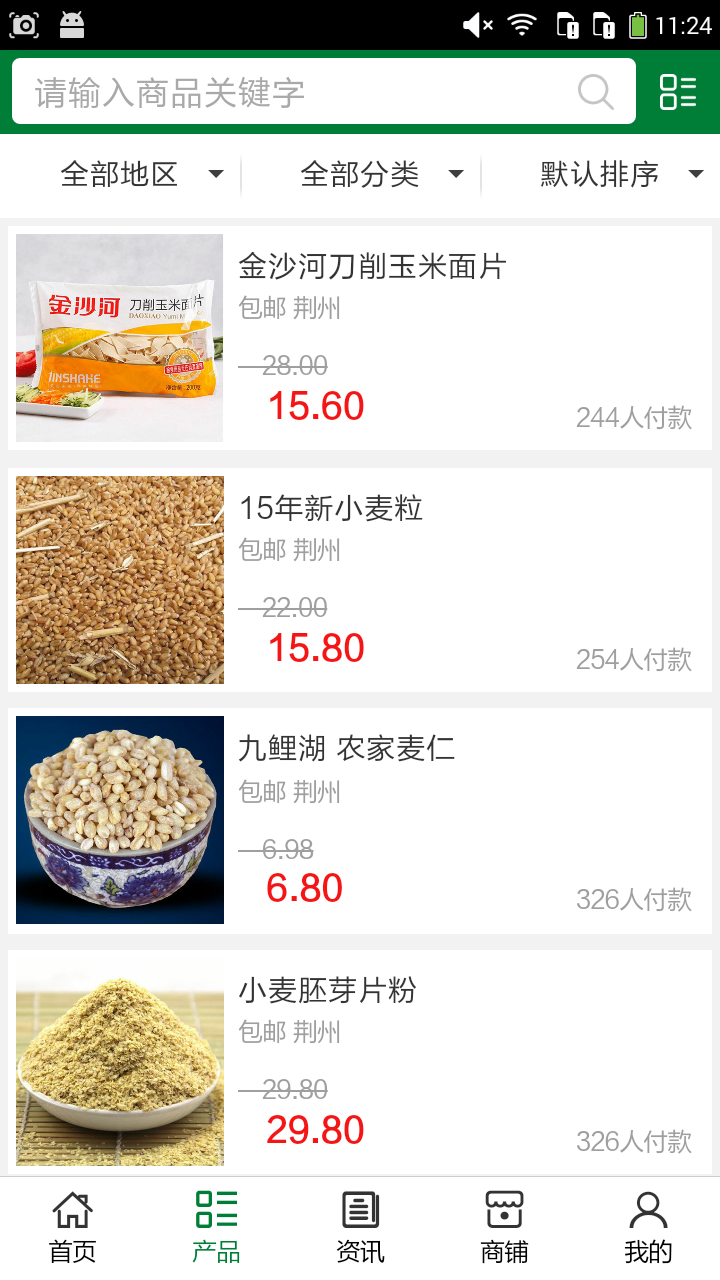Open the 商铺 shops tab
The image size is (720, 1280).
(504, 1228)
